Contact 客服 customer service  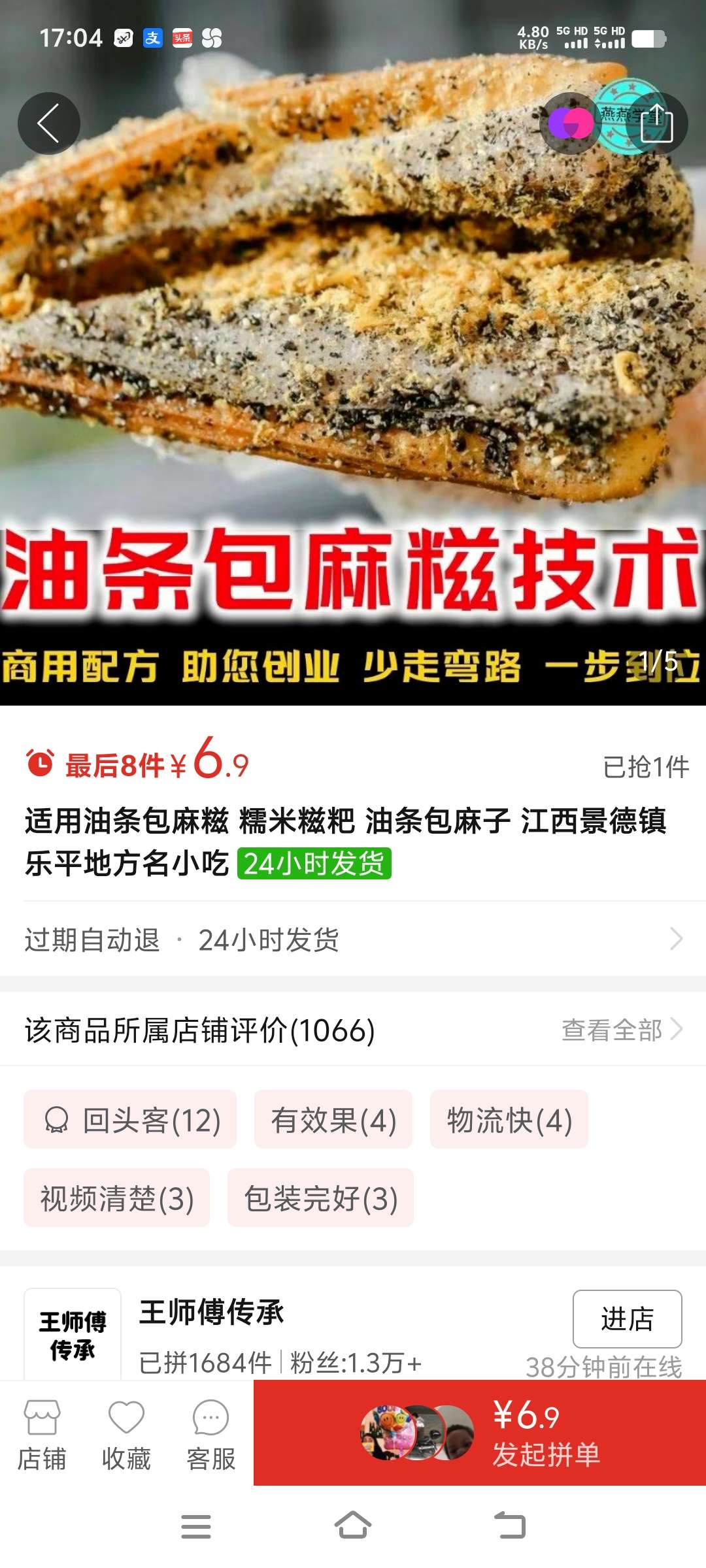tap(210, 1435)
